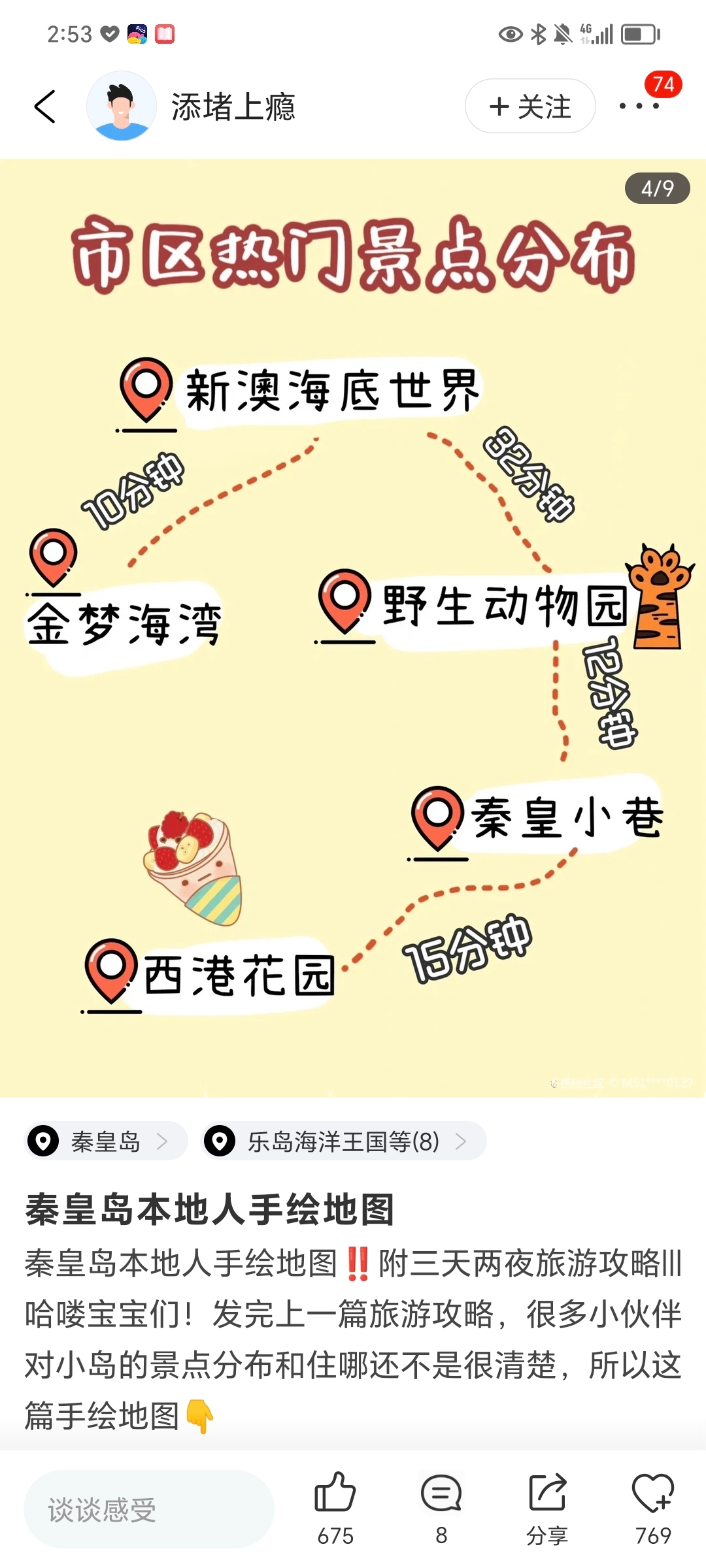Open the hand-drawn map image
This screenshot has width=706, height=1568.
pos(353,628)
